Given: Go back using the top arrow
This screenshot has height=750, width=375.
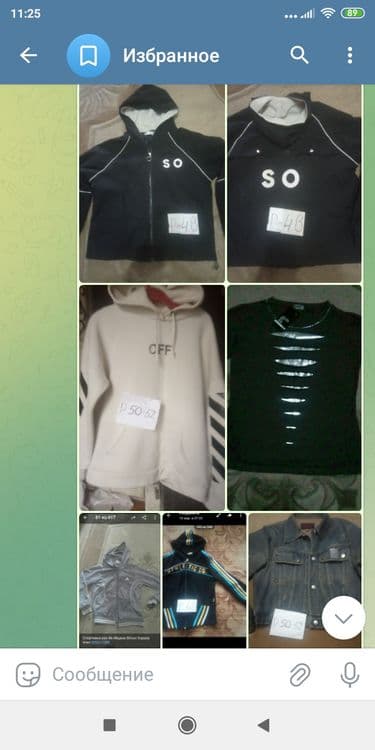Looking at the screenshot, I should click(28, 56).
